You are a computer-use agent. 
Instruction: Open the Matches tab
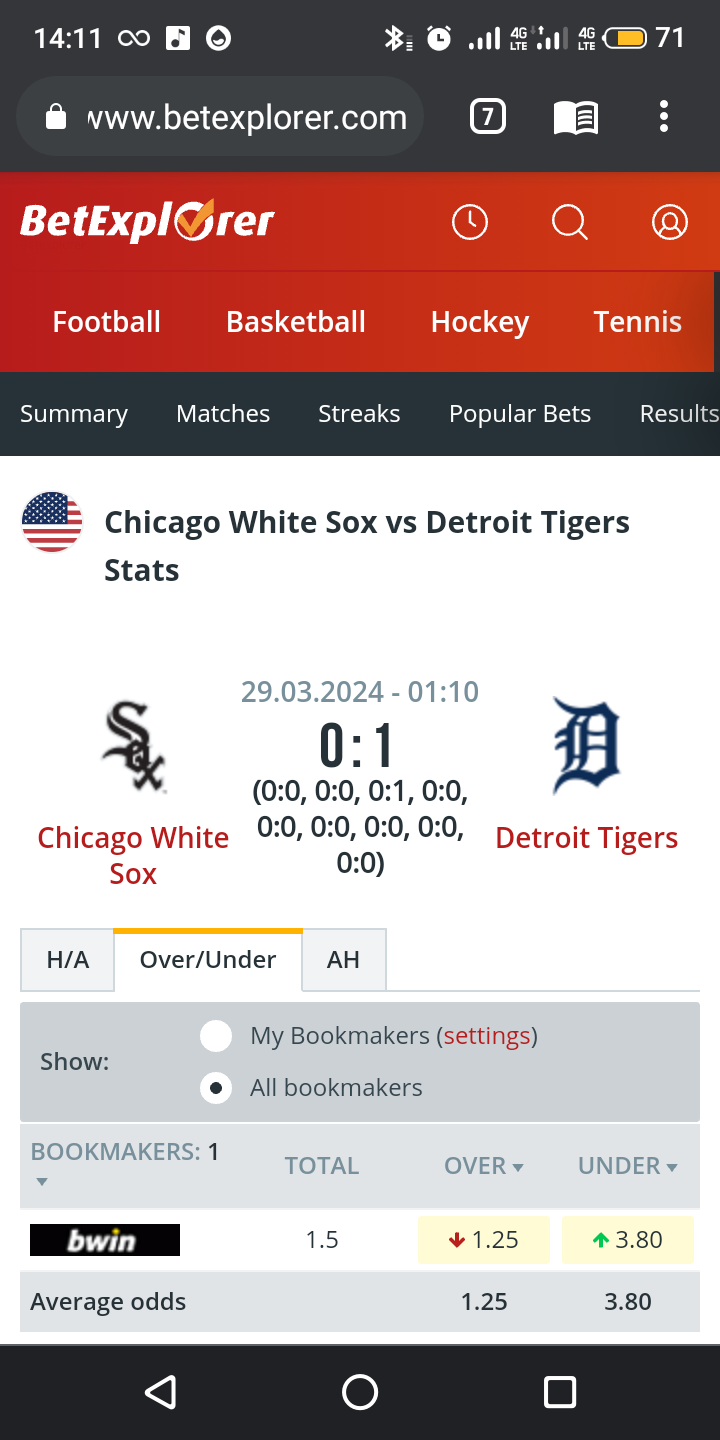[x=223, y=414]
